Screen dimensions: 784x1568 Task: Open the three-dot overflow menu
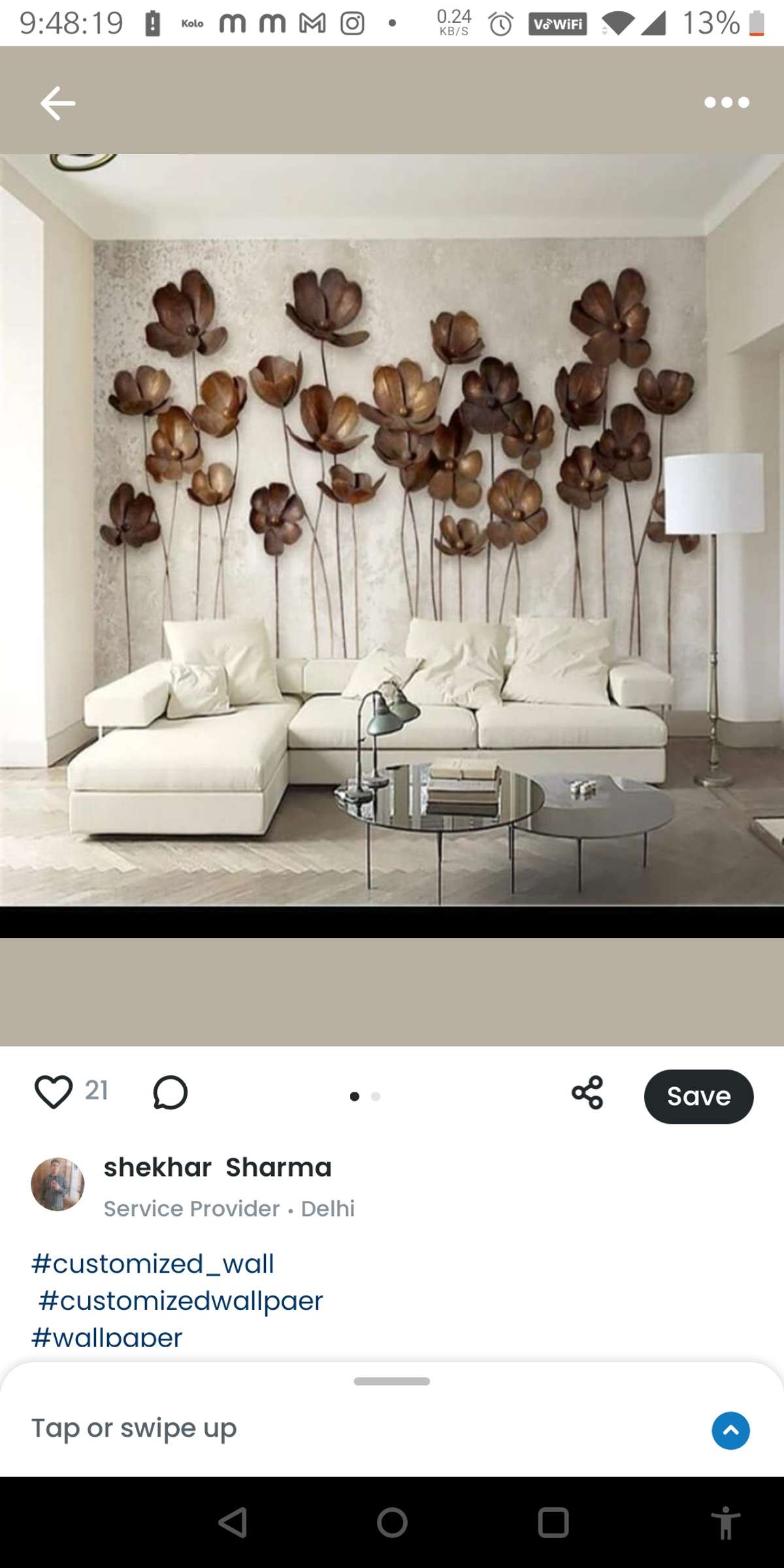[x=727, y=103]
